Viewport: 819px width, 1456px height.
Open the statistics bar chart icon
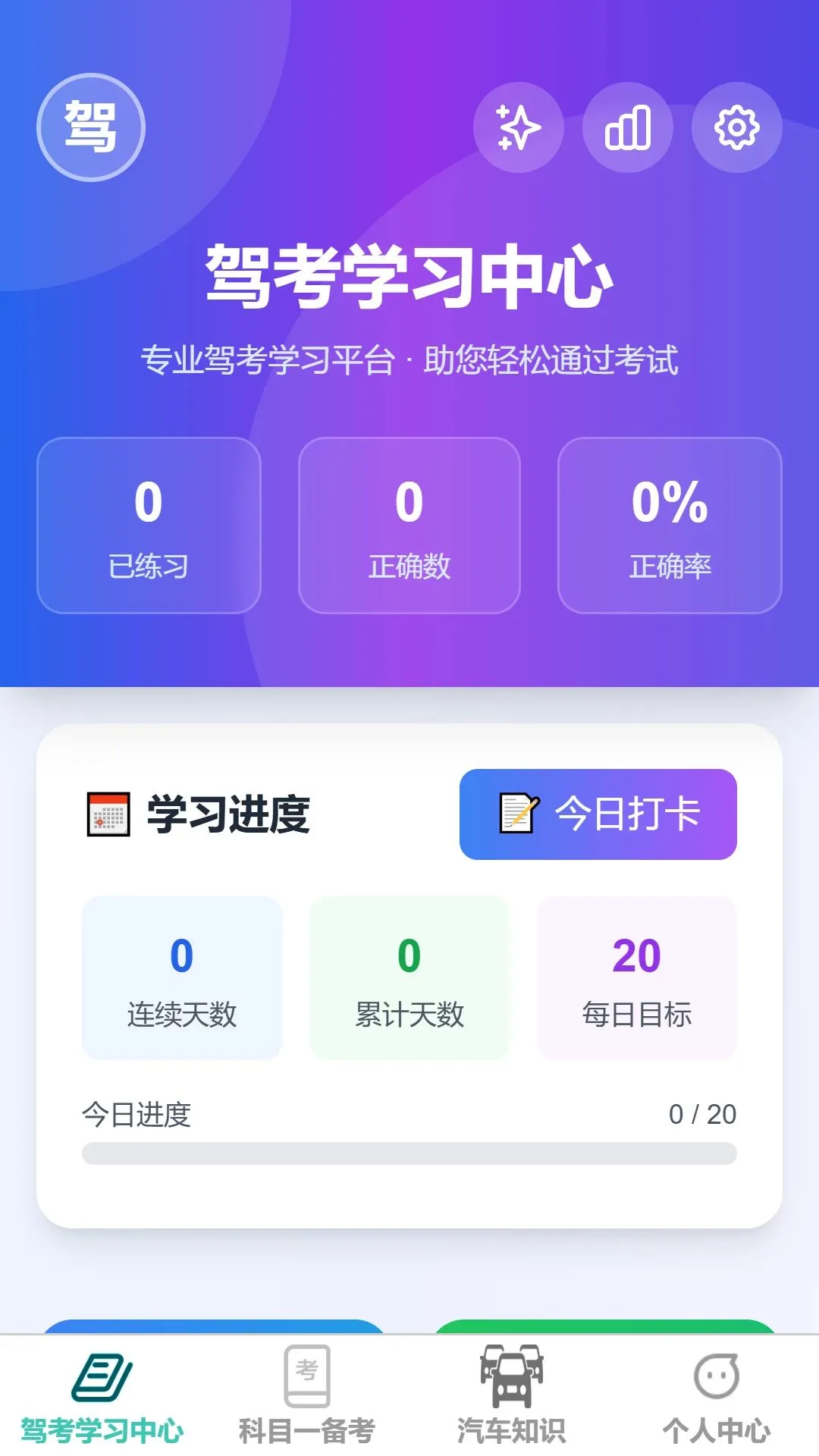point(628,127)
